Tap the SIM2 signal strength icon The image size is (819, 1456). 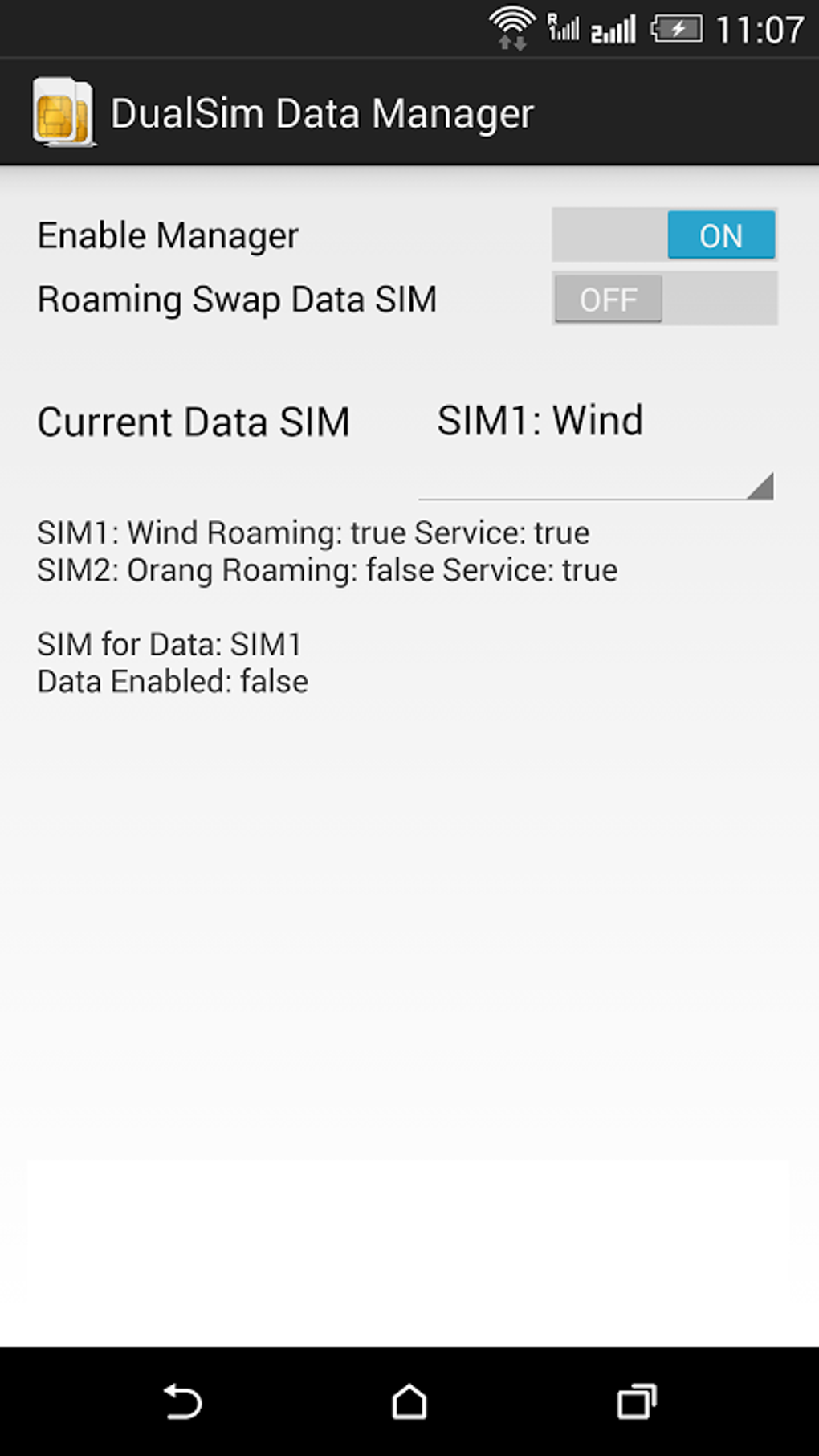click(613, 28)
